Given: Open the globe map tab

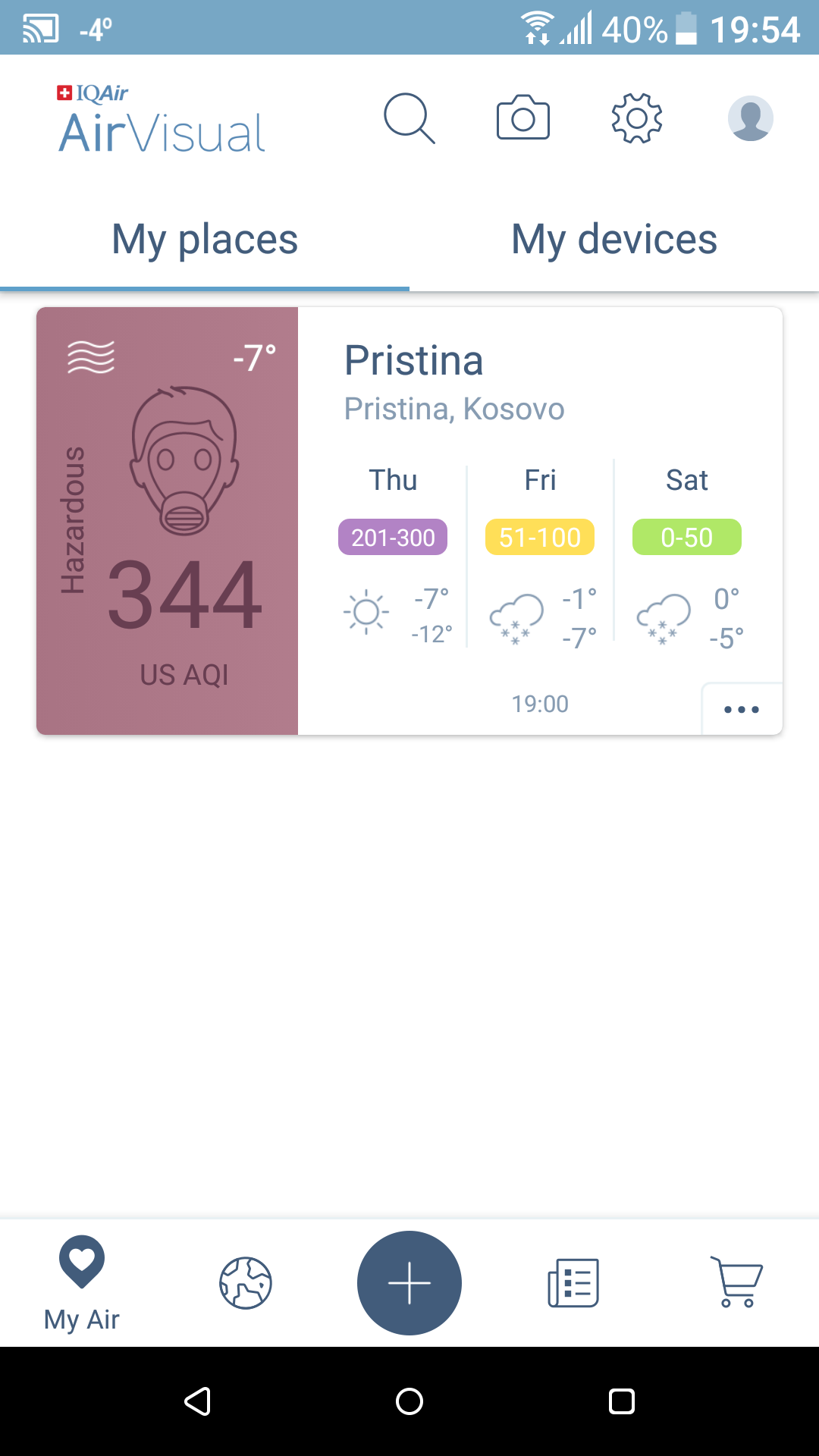Looking at the screenshot, I should click(246, 1283).
